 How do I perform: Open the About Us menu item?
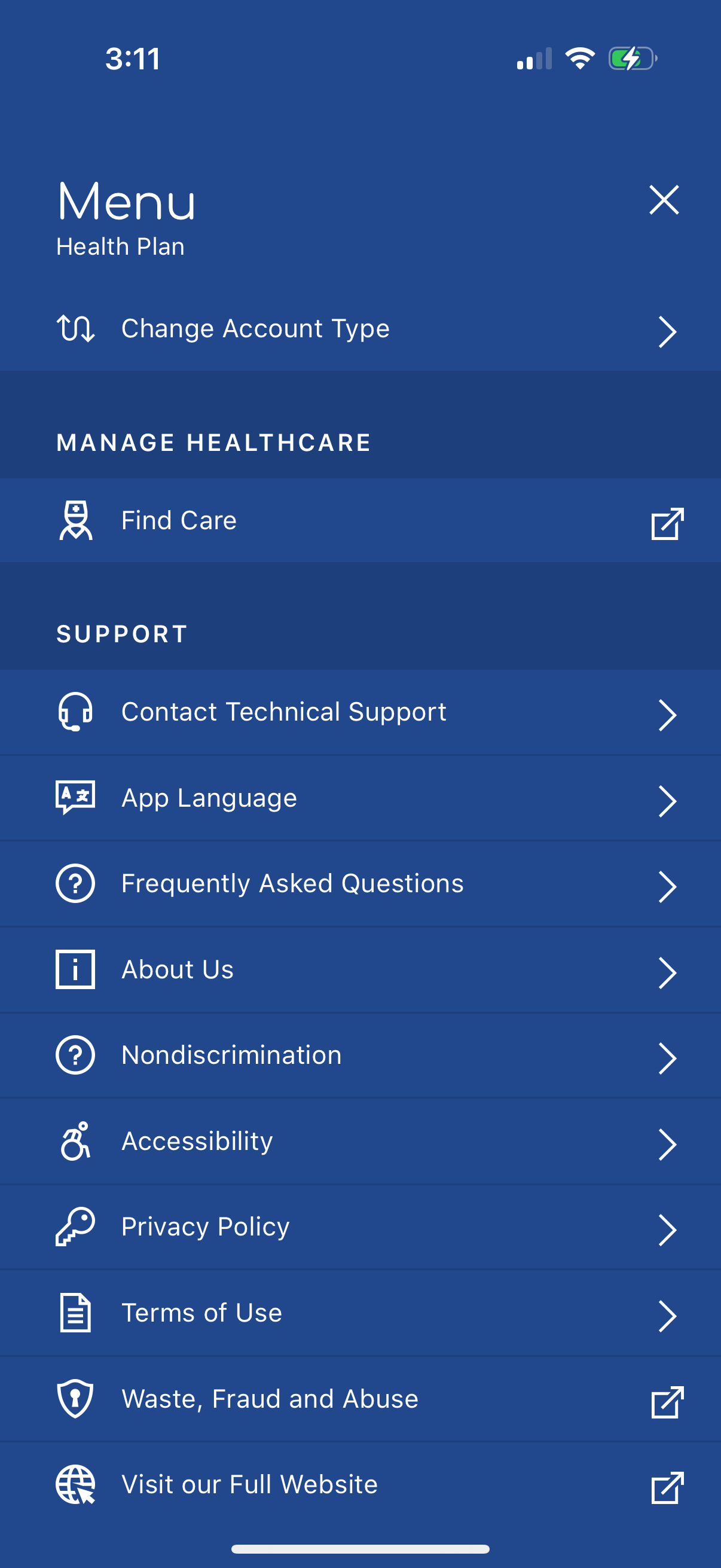[178, 969]
